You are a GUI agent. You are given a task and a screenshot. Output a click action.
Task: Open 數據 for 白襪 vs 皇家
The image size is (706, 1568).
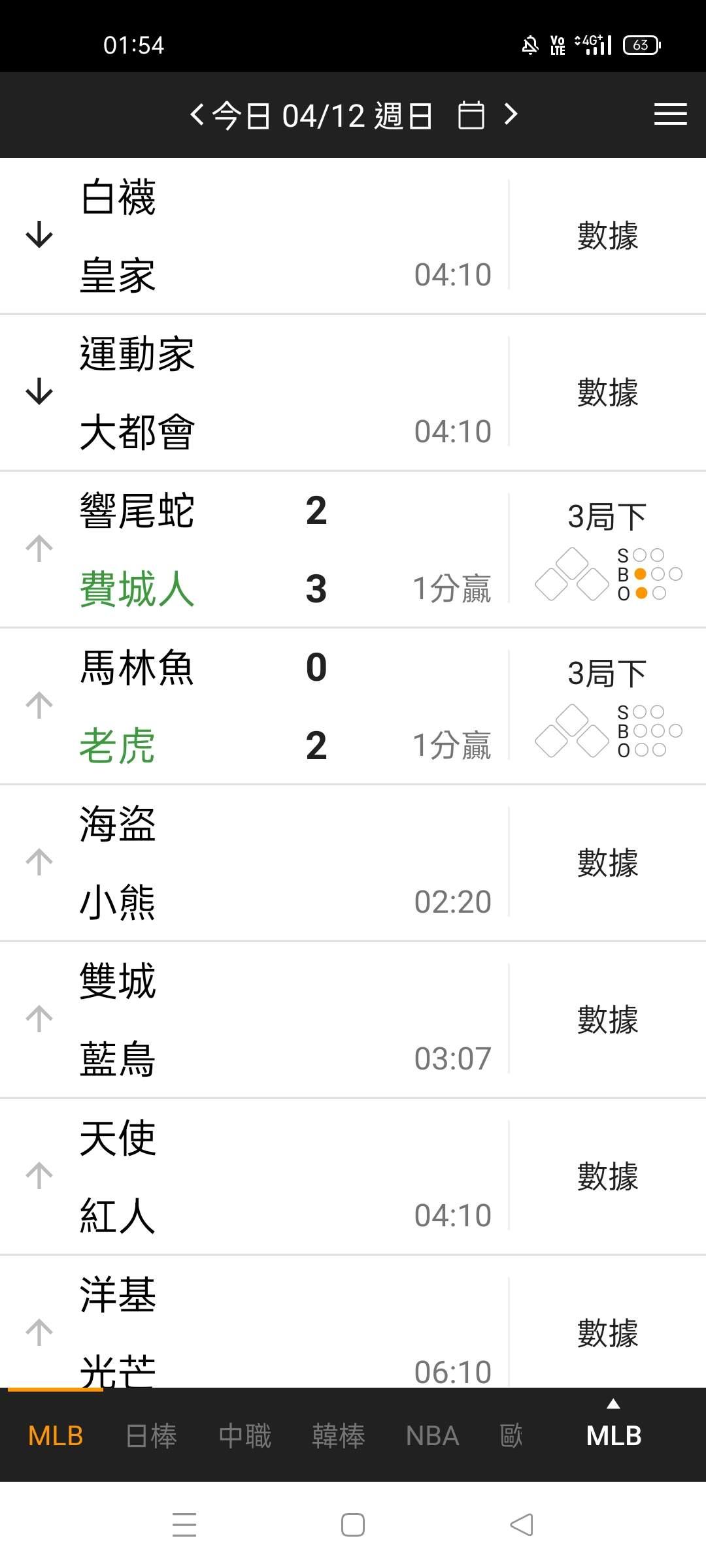607,235
